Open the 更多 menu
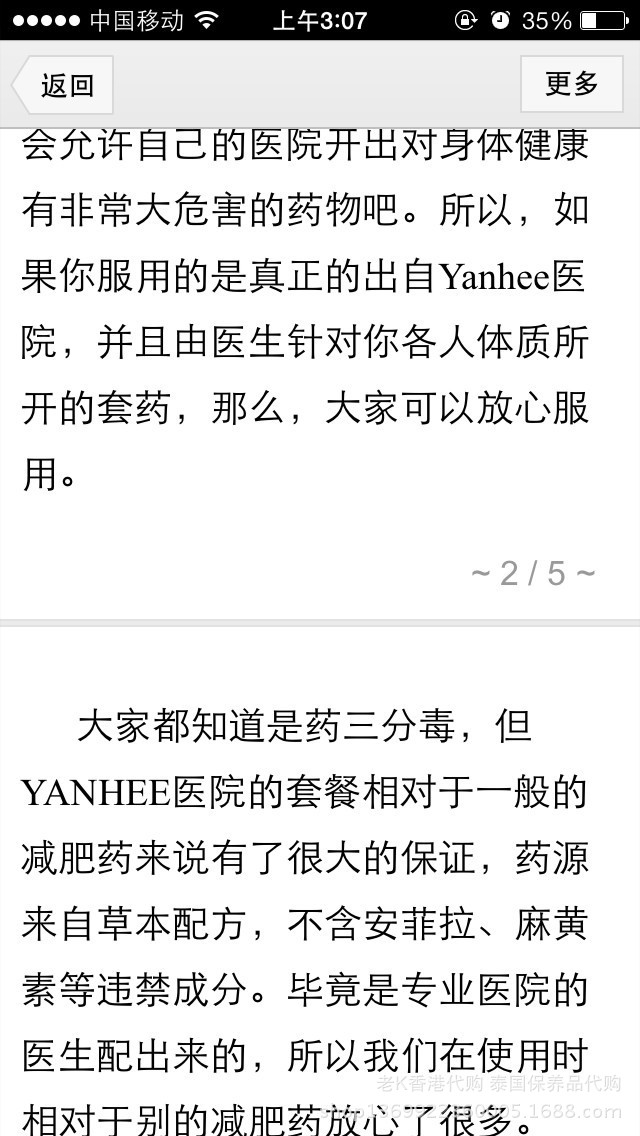The height and width of the screenshot is (1136, 640). coord(571,84)
